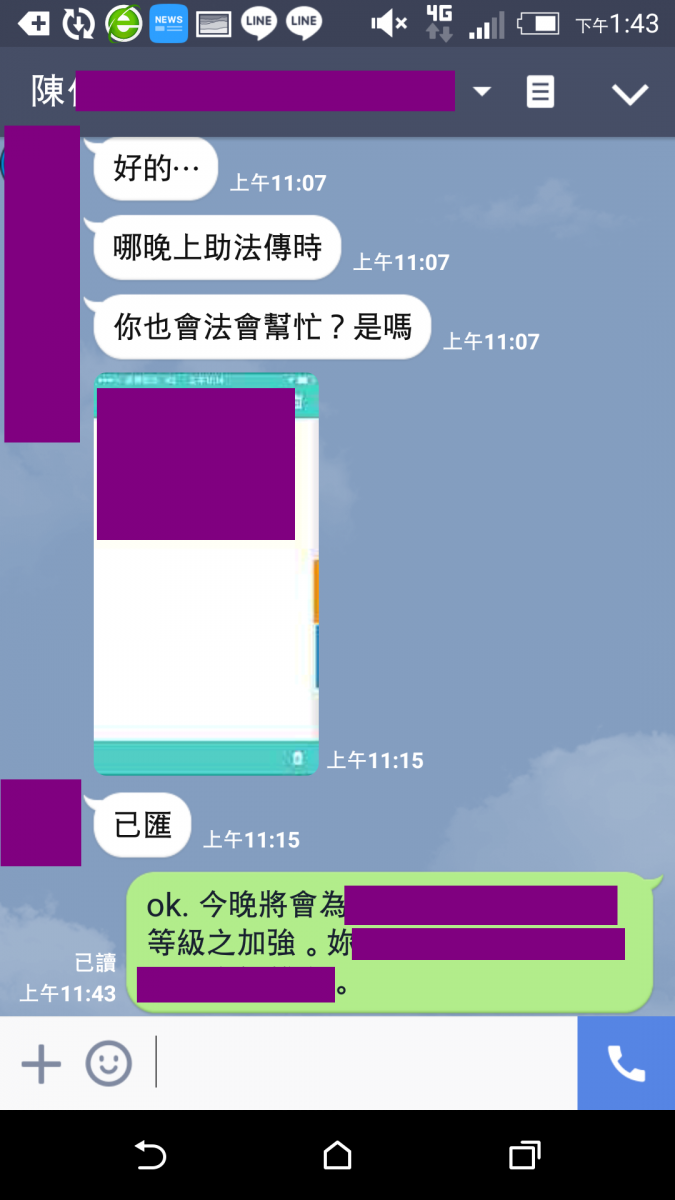
Task: Expand the chat name dropdown arrow
Action: [482, 92]
